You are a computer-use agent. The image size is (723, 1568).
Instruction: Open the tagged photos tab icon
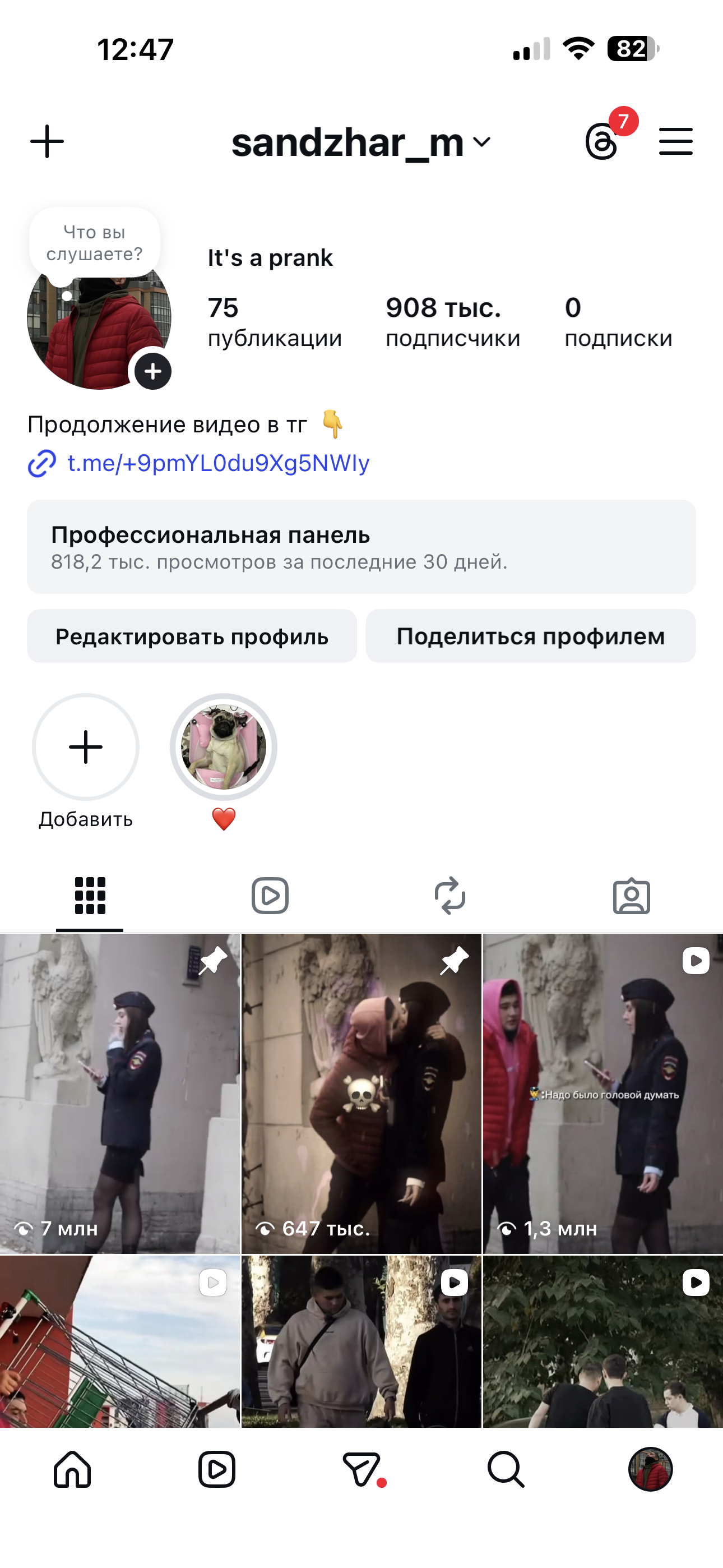coord(633,896)
